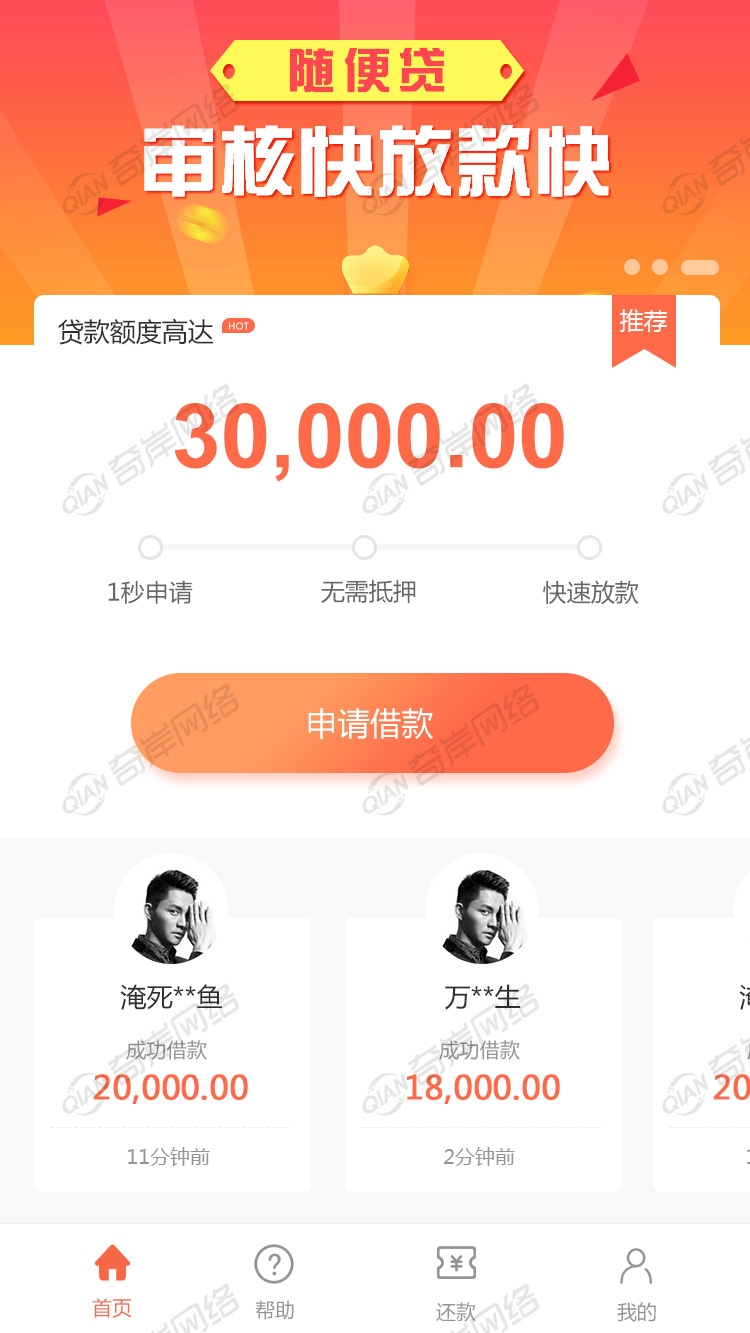Go to the 还款 repayment tab
The width and height of the screenshot is (750, 1333).
[x=456, y=1282]
